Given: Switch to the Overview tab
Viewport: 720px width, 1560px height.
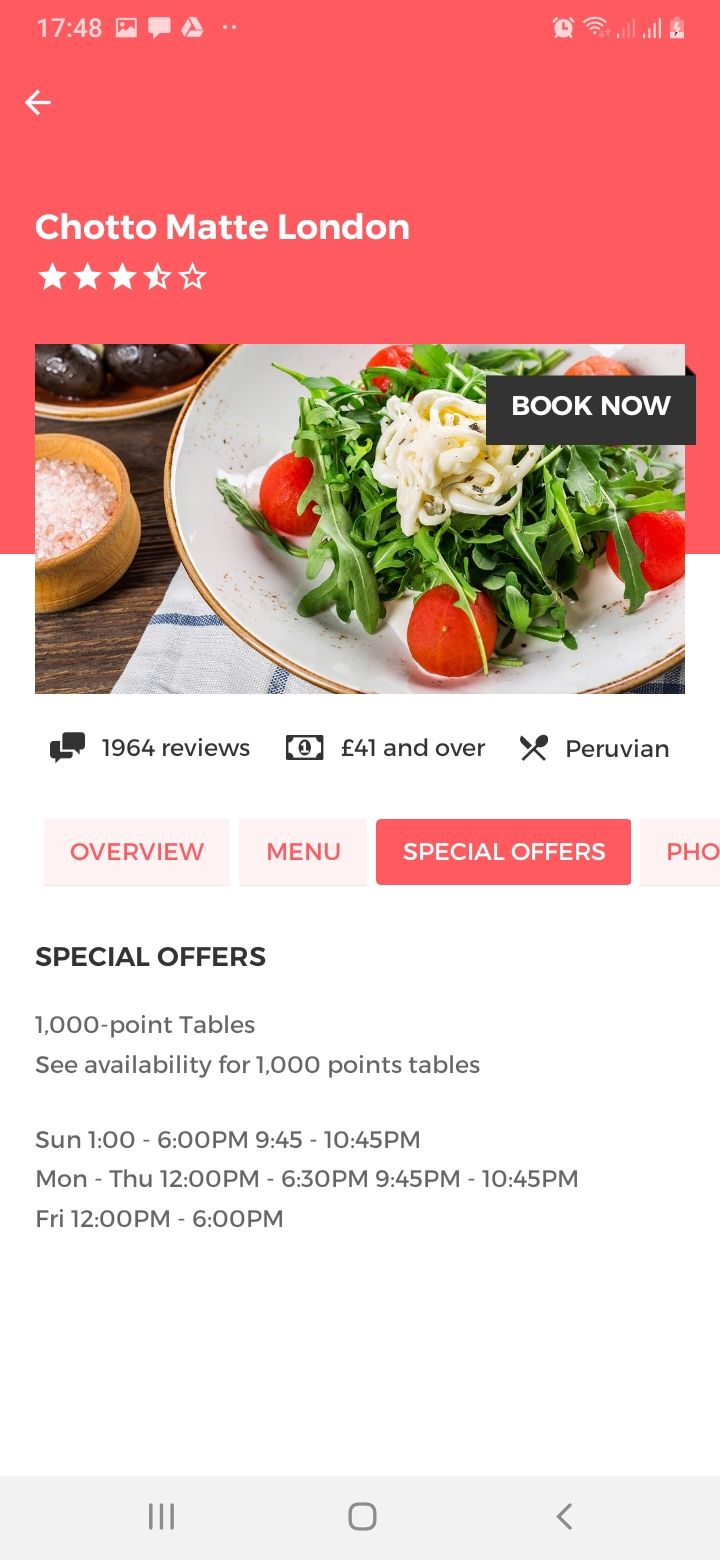Looking at the screenshot, I should pyautogui.click(x=137, y=852).
